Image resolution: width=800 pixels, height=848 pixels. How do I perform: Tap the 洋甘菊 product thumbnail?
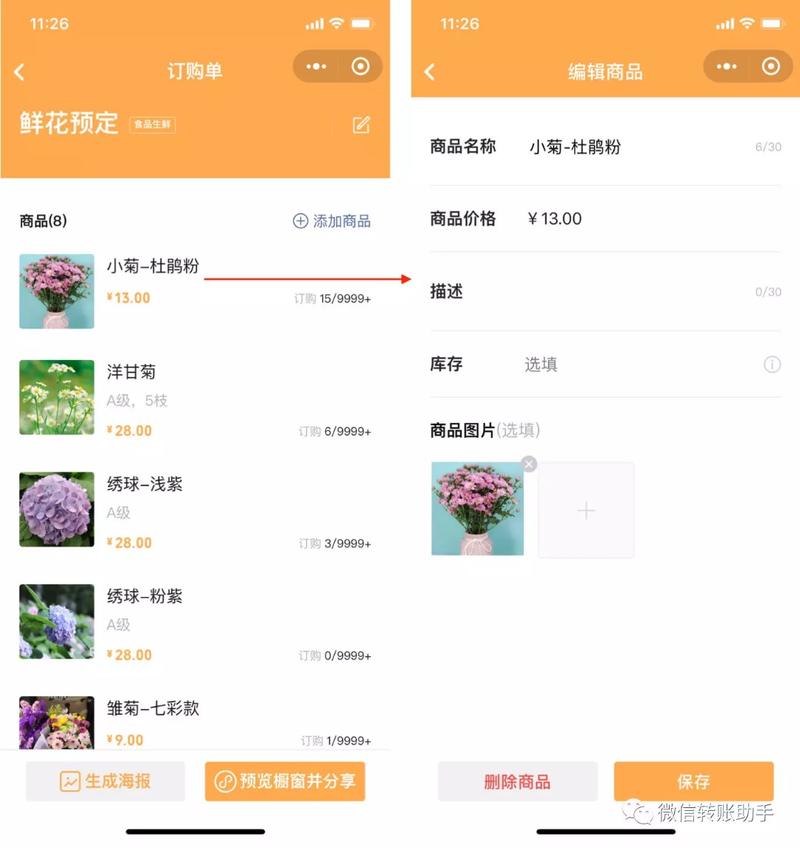pyautogui.click(x=56, y=396)
